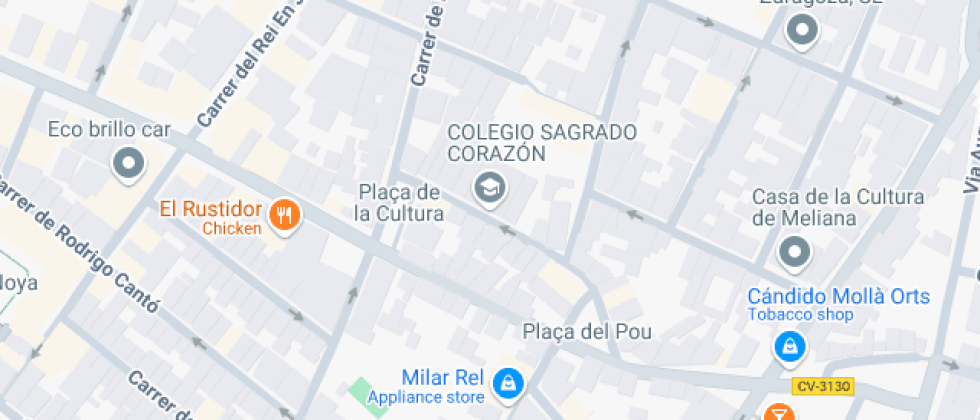Select Cándido Mollà Orts tobacco shop marker
The width and height of the screenshot is (980, 420).
click(789, 346)
